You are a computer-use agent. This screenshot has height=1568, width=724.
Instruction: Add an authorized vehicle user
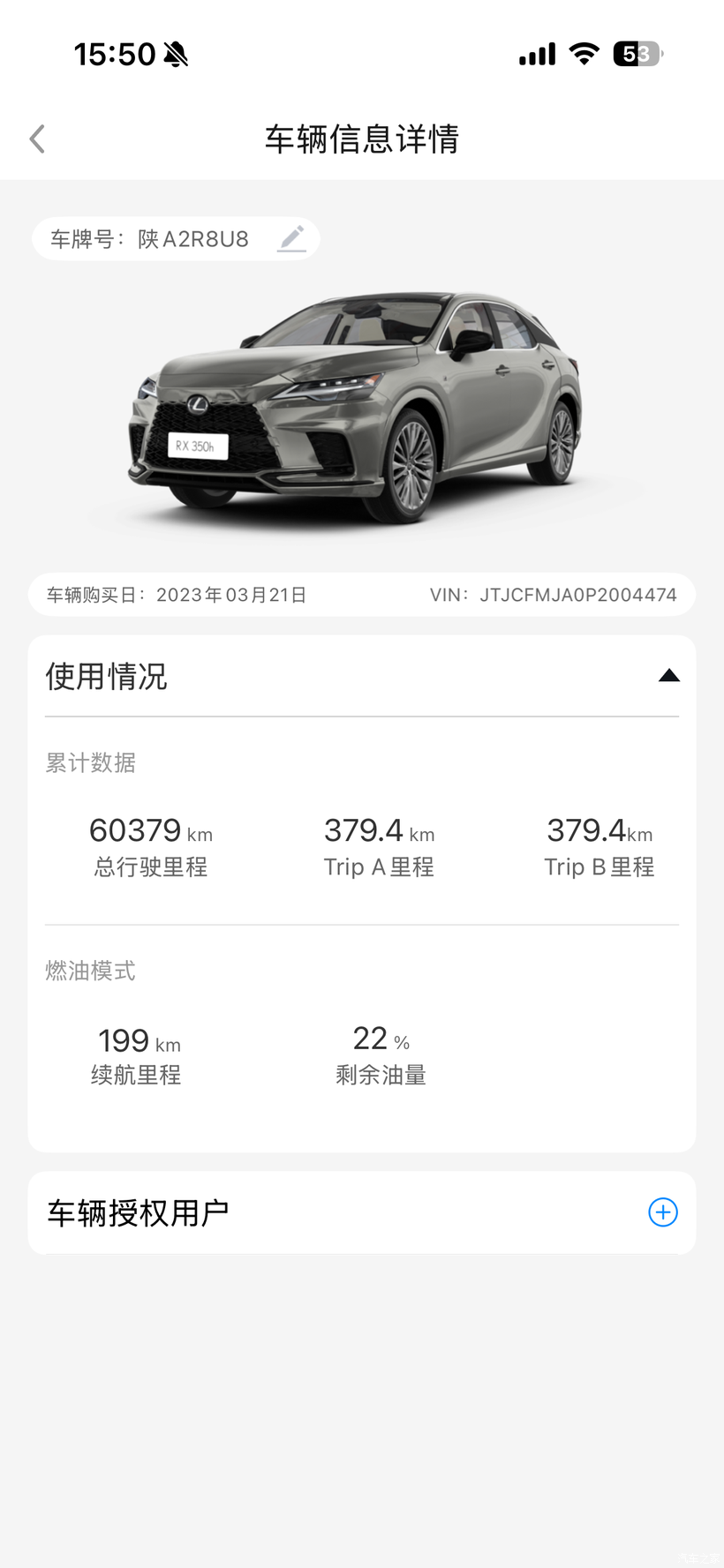click(x=663, y=1212)
